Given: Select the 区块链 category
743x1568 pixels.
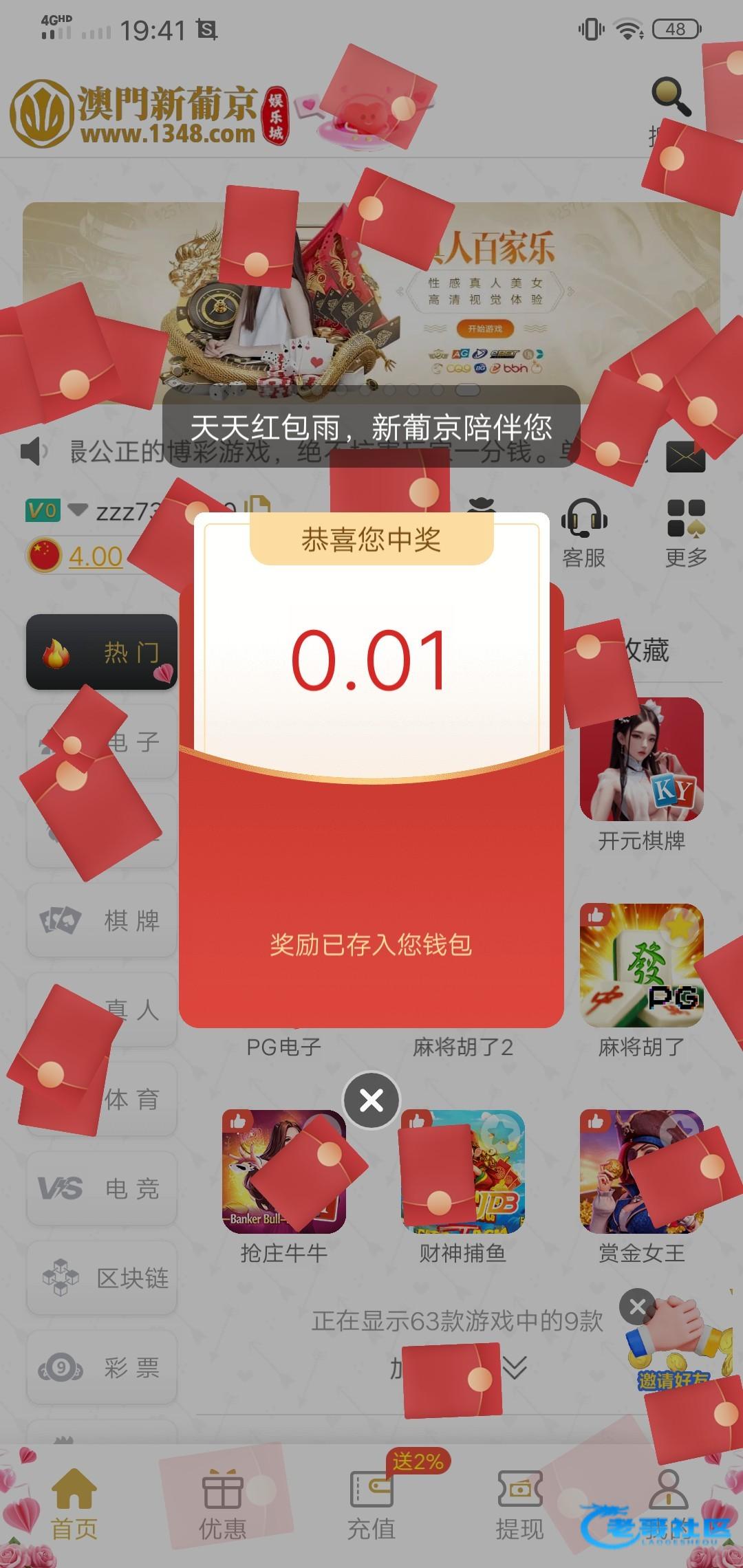Looking at the screenshot, I should 102,1278.
